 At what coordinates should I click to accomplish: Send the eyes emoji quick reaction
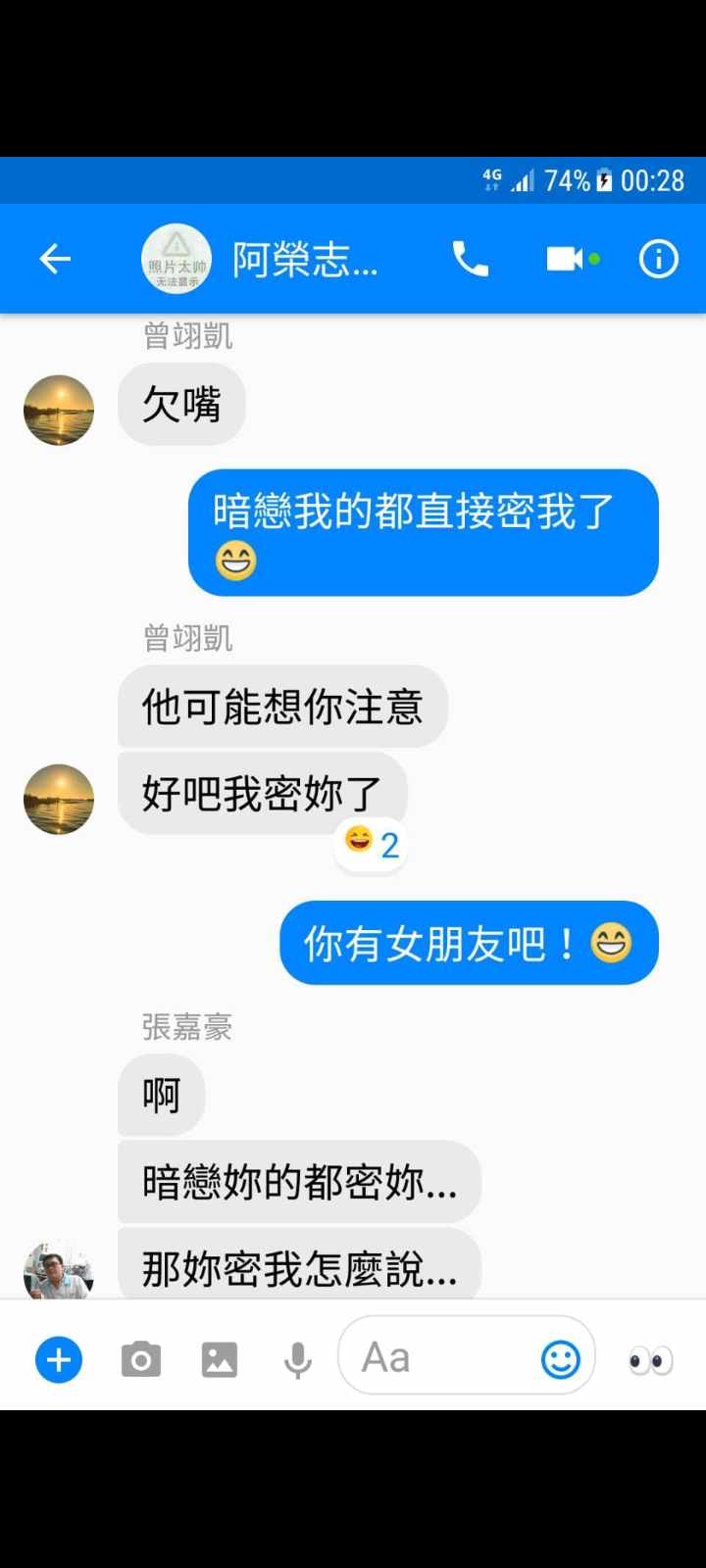[x=650, y=1360]
